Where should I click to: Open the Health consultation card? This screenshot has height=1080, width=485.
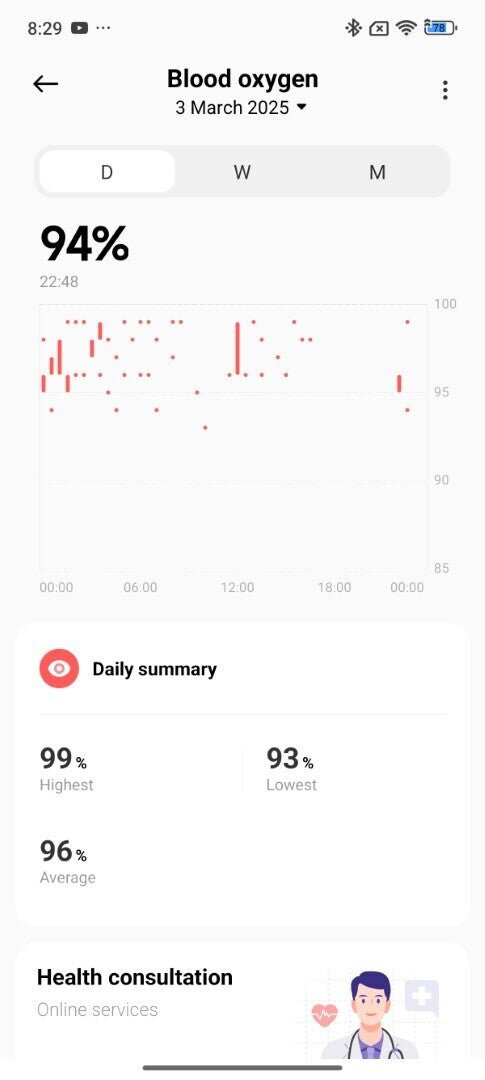coord(242,1002)
